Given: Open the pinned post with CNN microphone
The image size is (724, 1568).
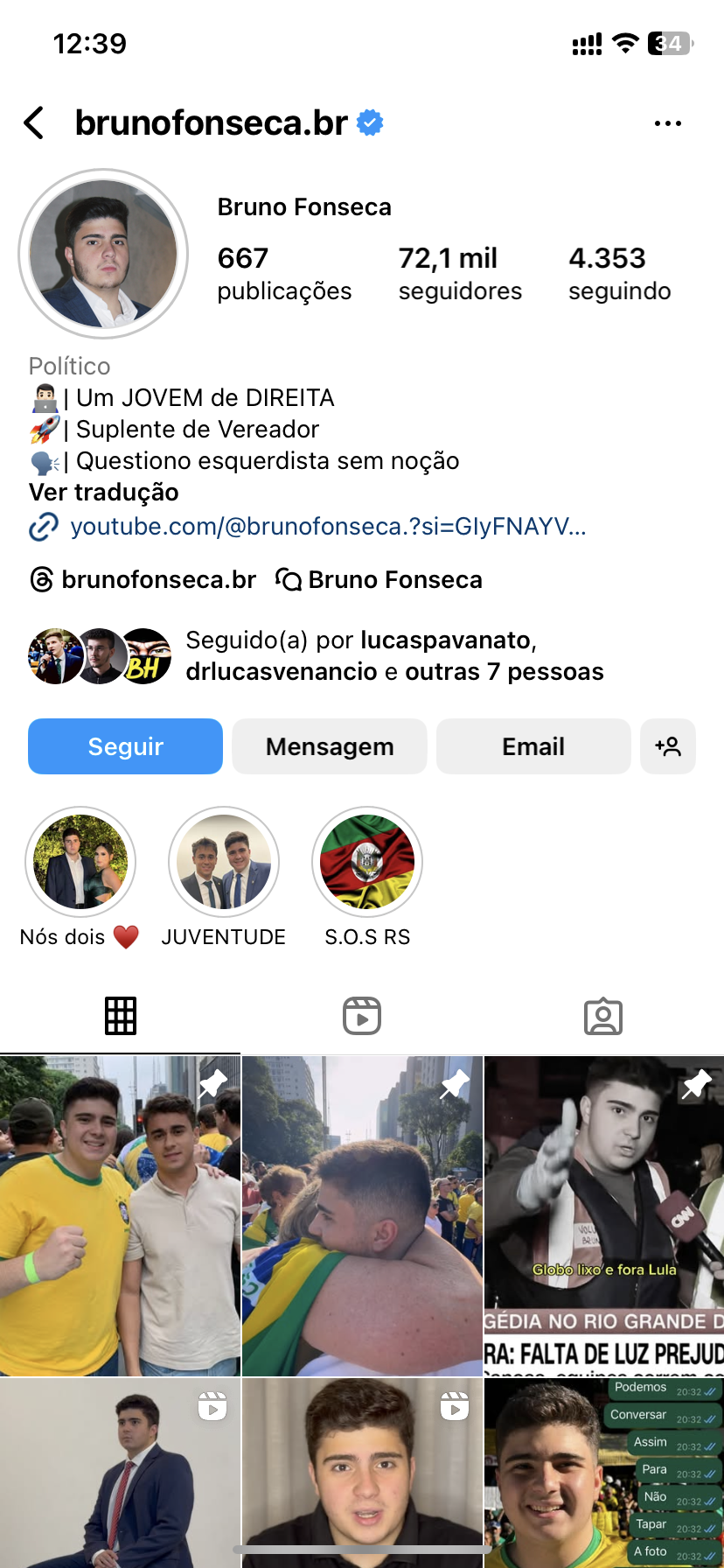Looking at the screenshot, I should click(x=604, y=1216).
